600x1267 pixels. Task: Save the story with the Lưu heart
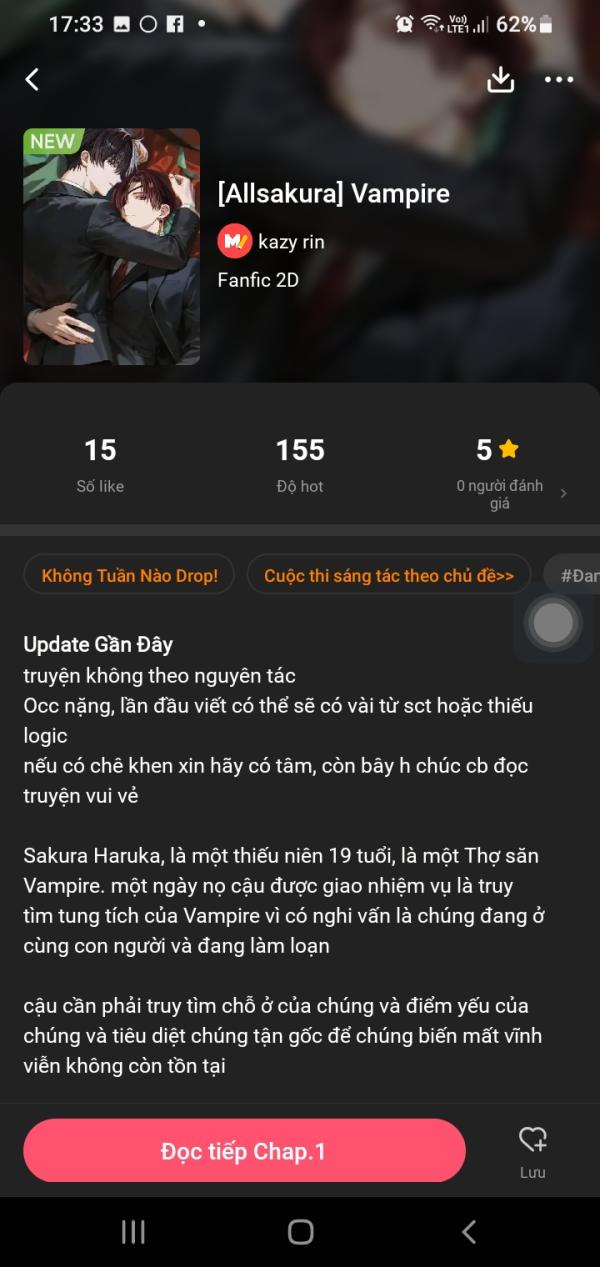[x=532, y=1149]
